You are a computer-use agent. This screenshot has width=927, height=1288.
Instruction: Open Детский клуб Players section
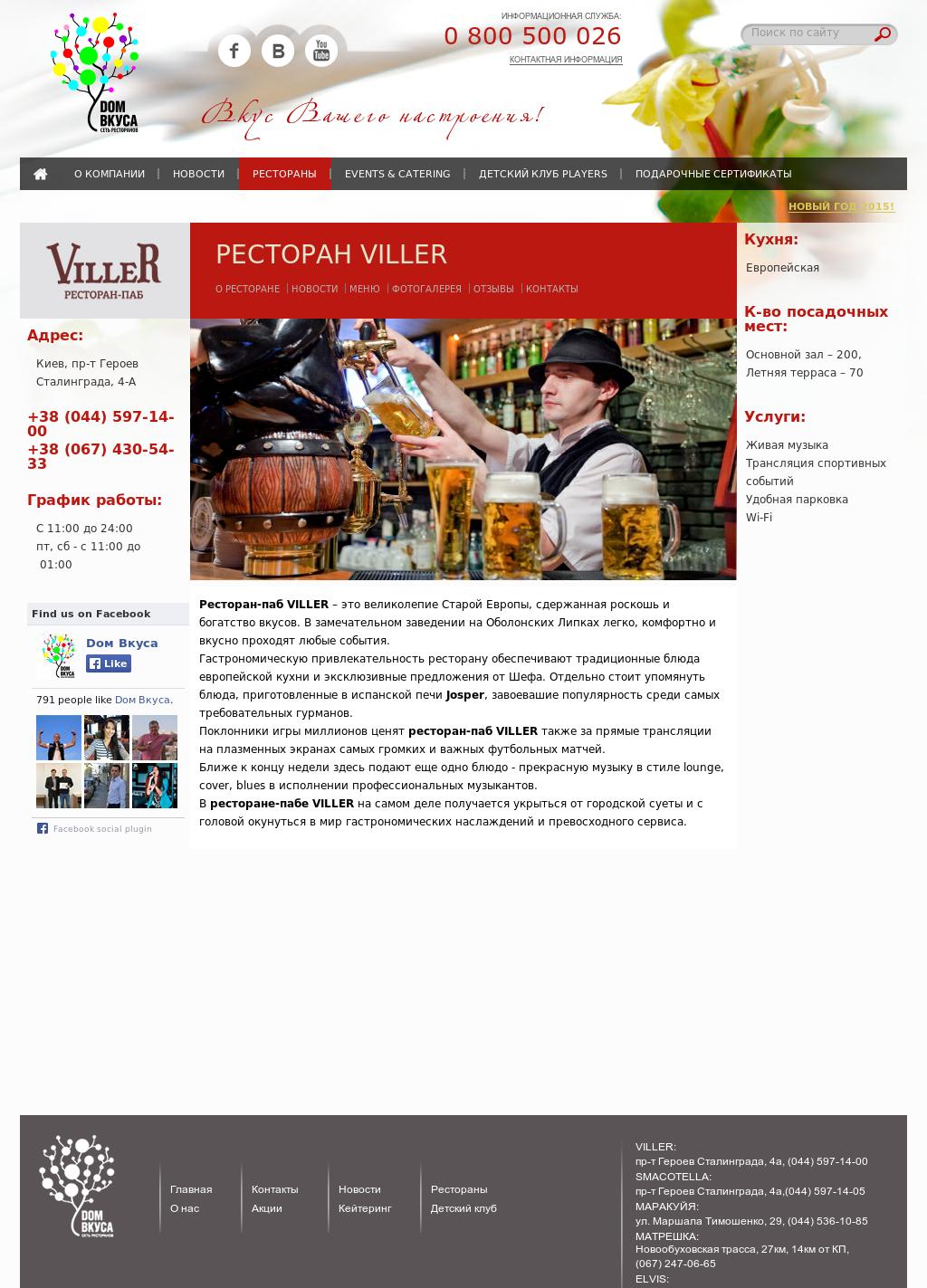[543, 174]
